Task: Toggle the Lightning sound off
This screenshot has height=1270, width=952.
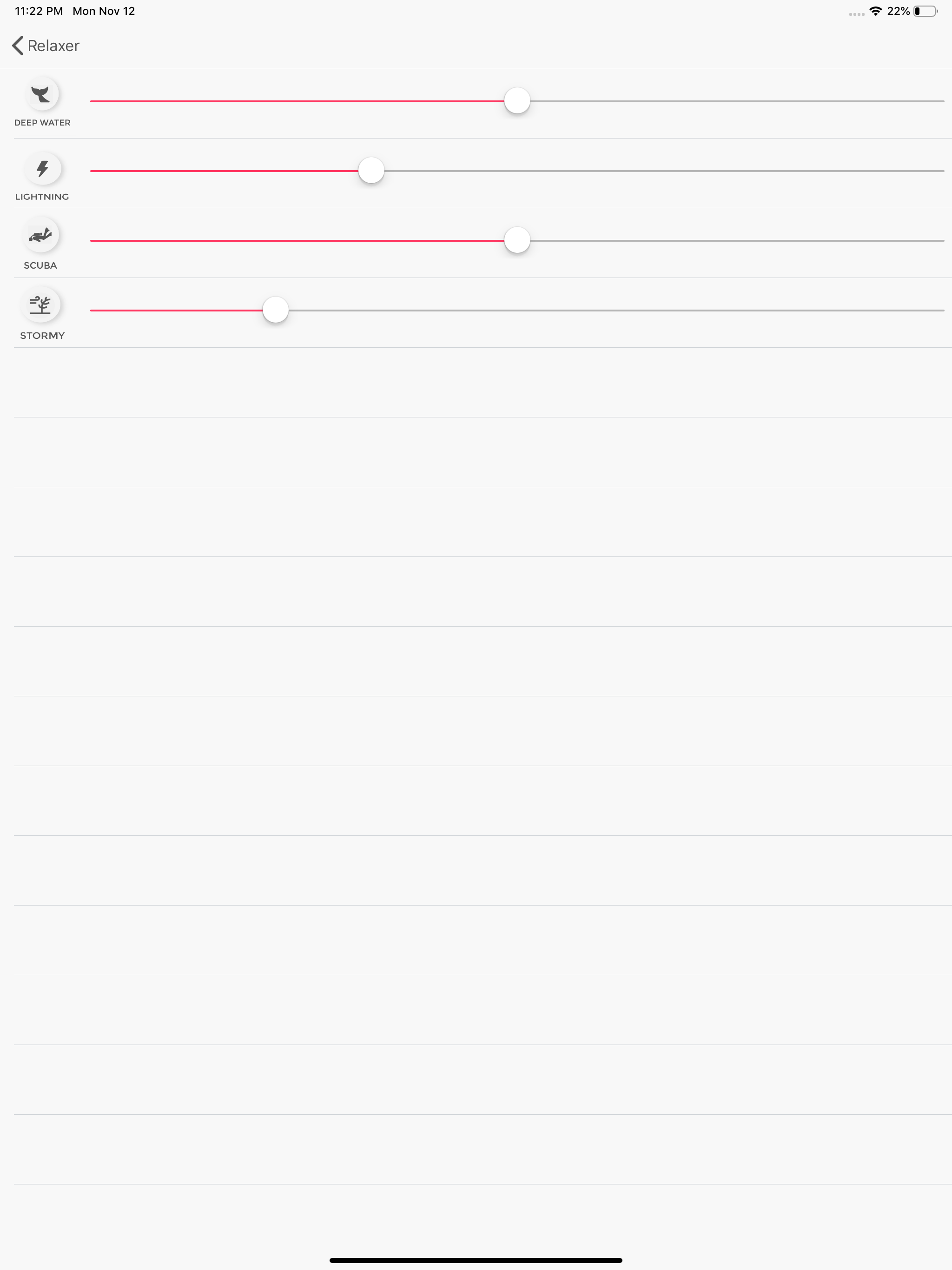Action: pos(42,168)
